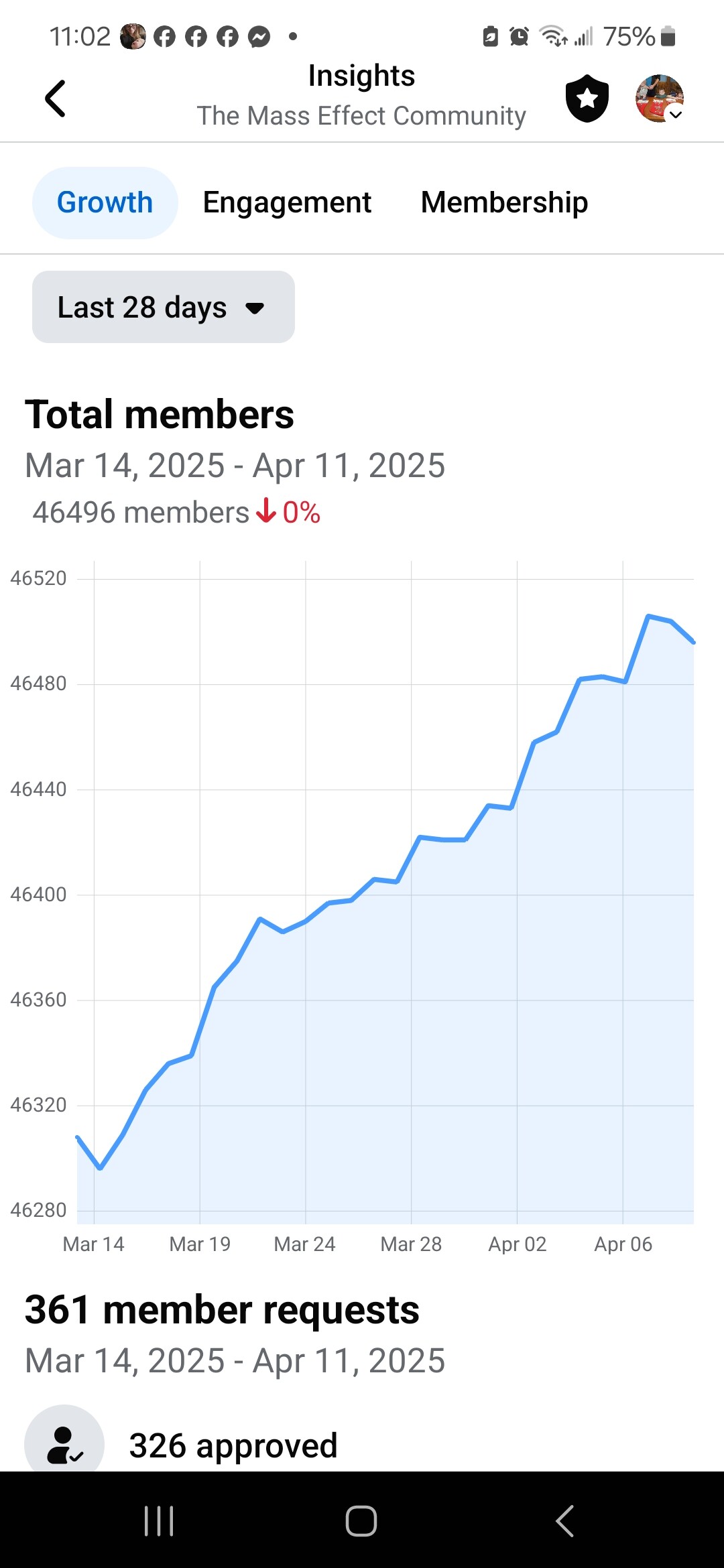Expand the Last 28 days dropdown
724x1568 pixels.
[x=163, y=308]
